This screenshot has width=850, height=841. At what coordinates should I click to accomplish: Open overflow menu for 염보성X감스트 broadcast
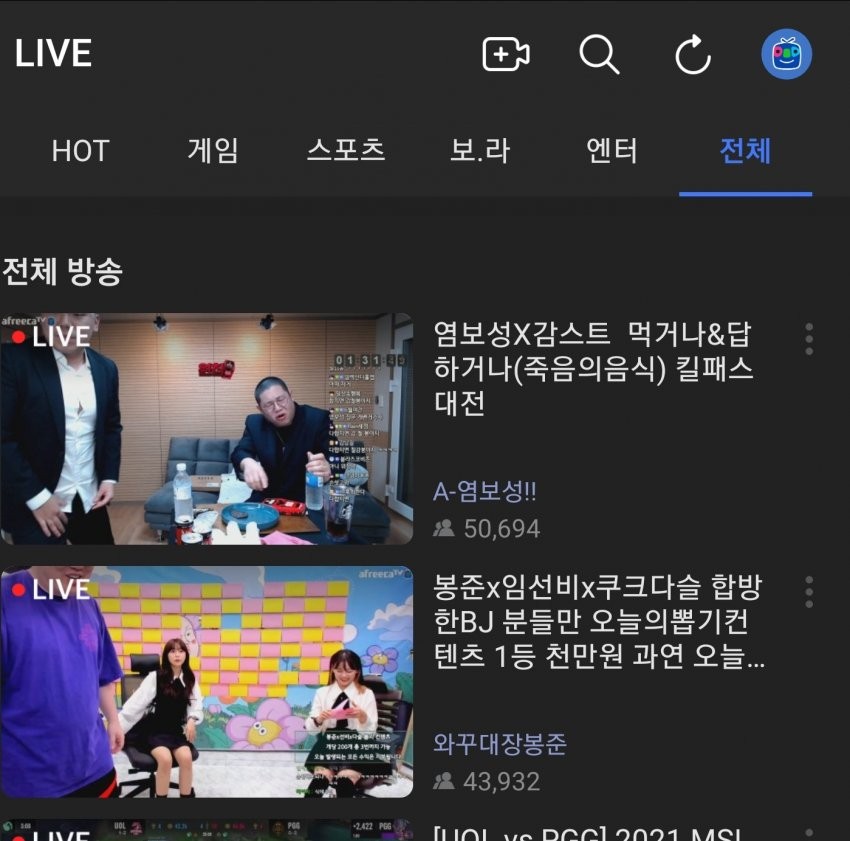pos(809,339)
